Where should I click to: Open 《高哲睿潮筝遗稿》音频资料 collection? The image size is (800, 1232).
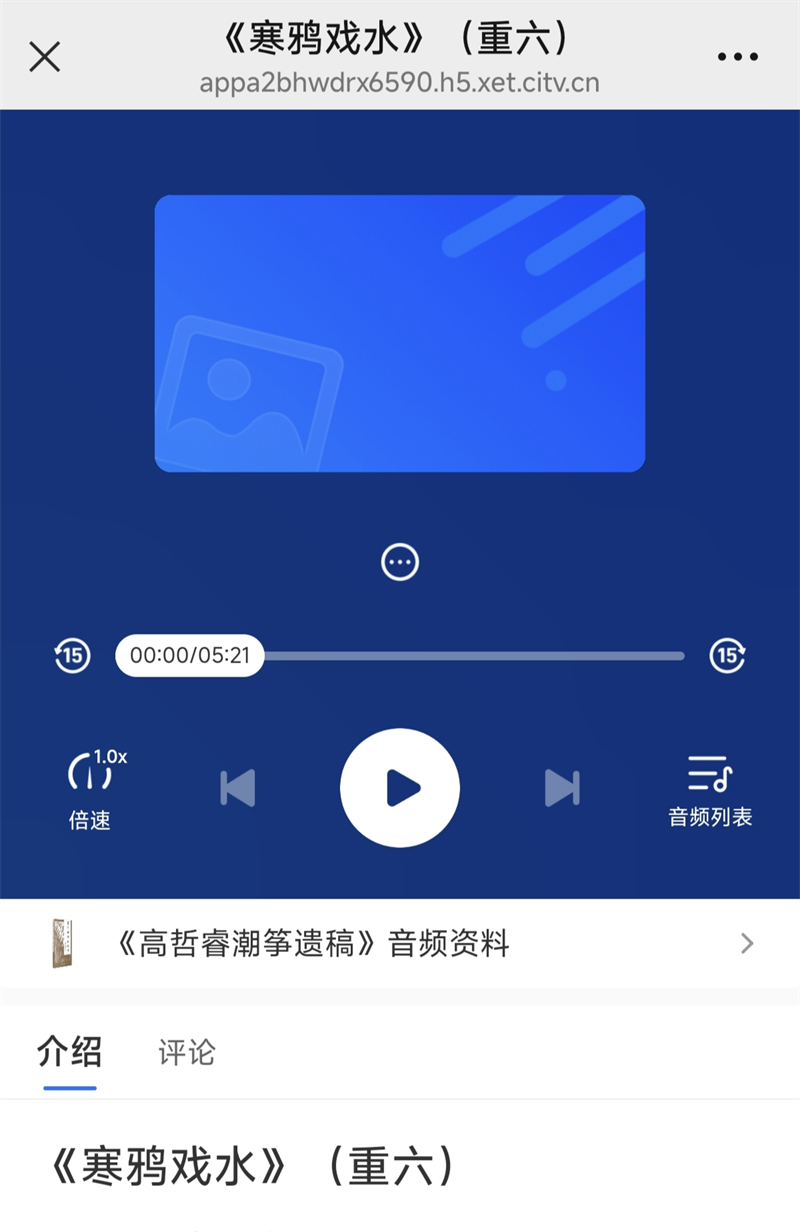coord(400,943)
